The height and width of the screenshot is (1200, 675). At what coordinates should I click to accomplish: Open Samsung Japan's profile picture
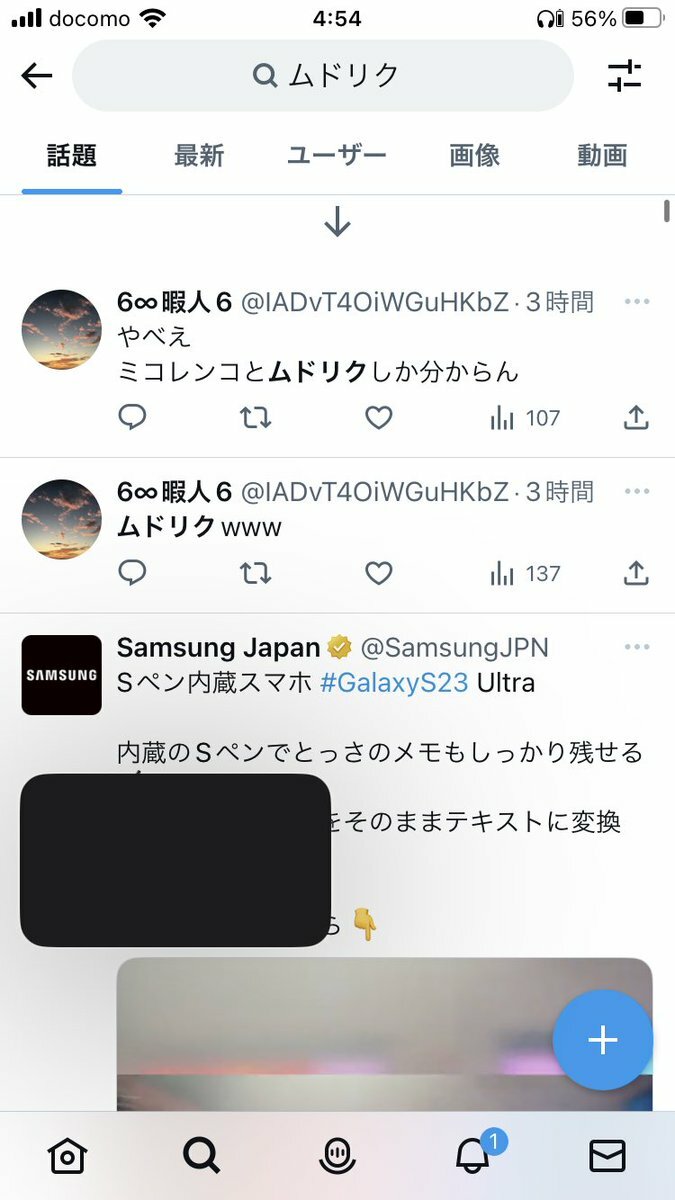(x=62, y=675)
